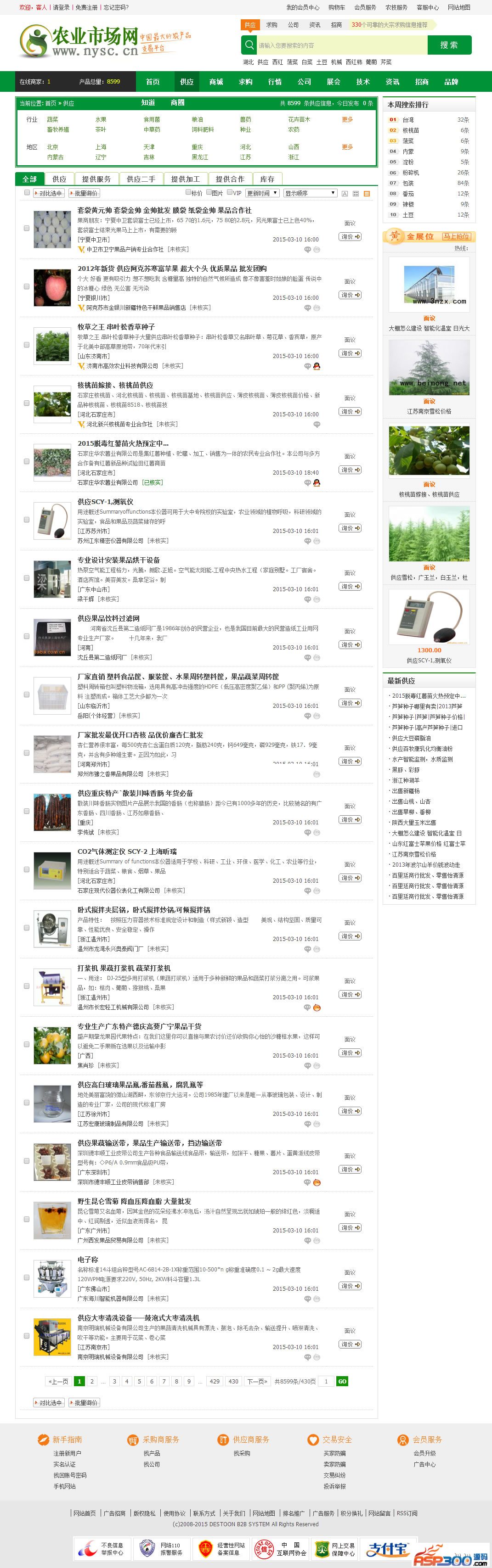Focus the keyword search input field
This screenshot has height=1568, width=492.
(340, 45)
